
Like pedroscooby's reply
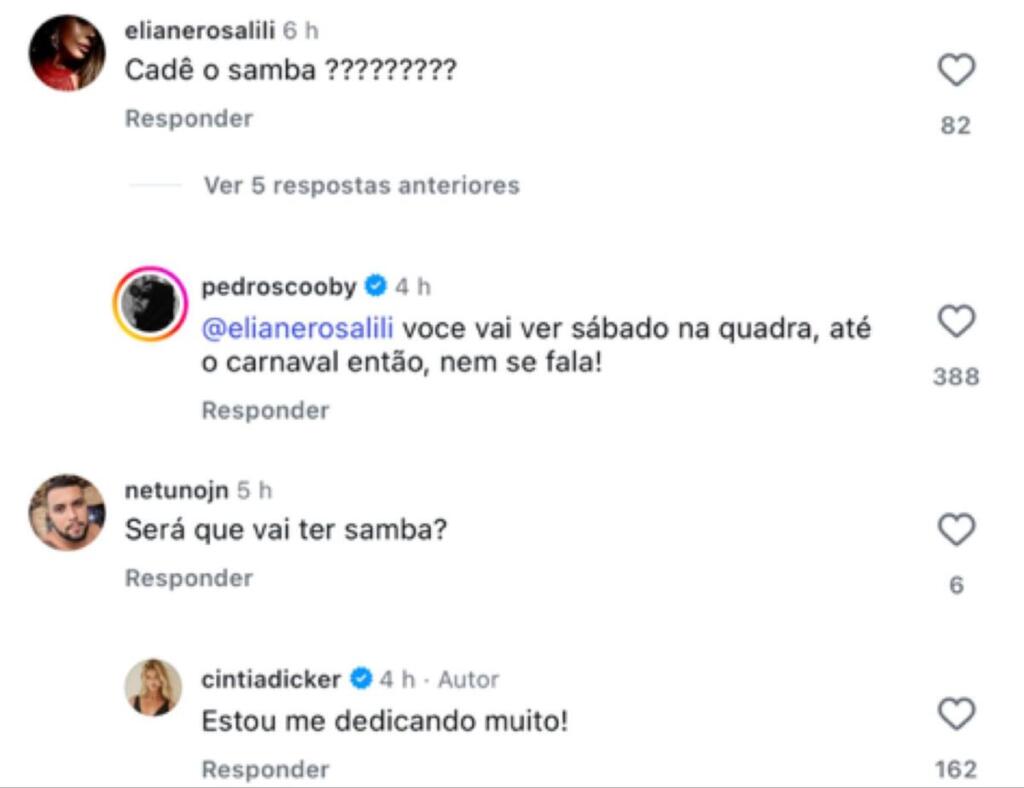tap(956, 323)
